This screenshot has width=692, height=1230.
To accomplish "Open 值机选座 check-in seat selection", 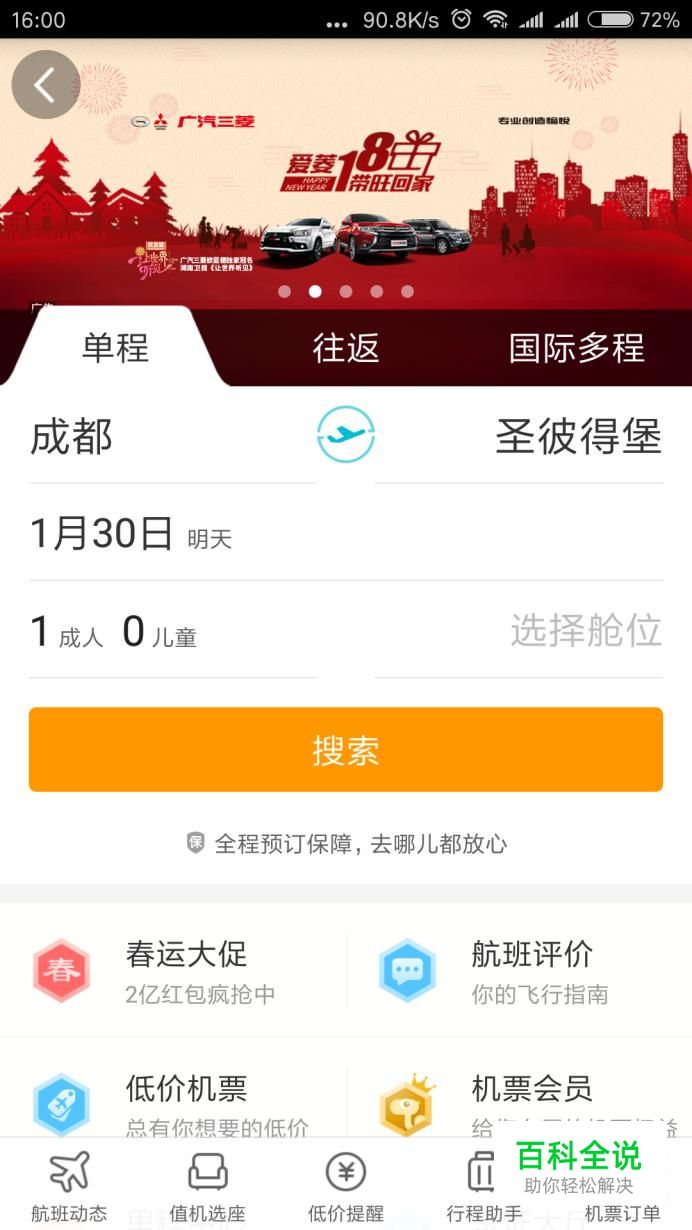I will pyautogui.click(x=207, y=1187).
